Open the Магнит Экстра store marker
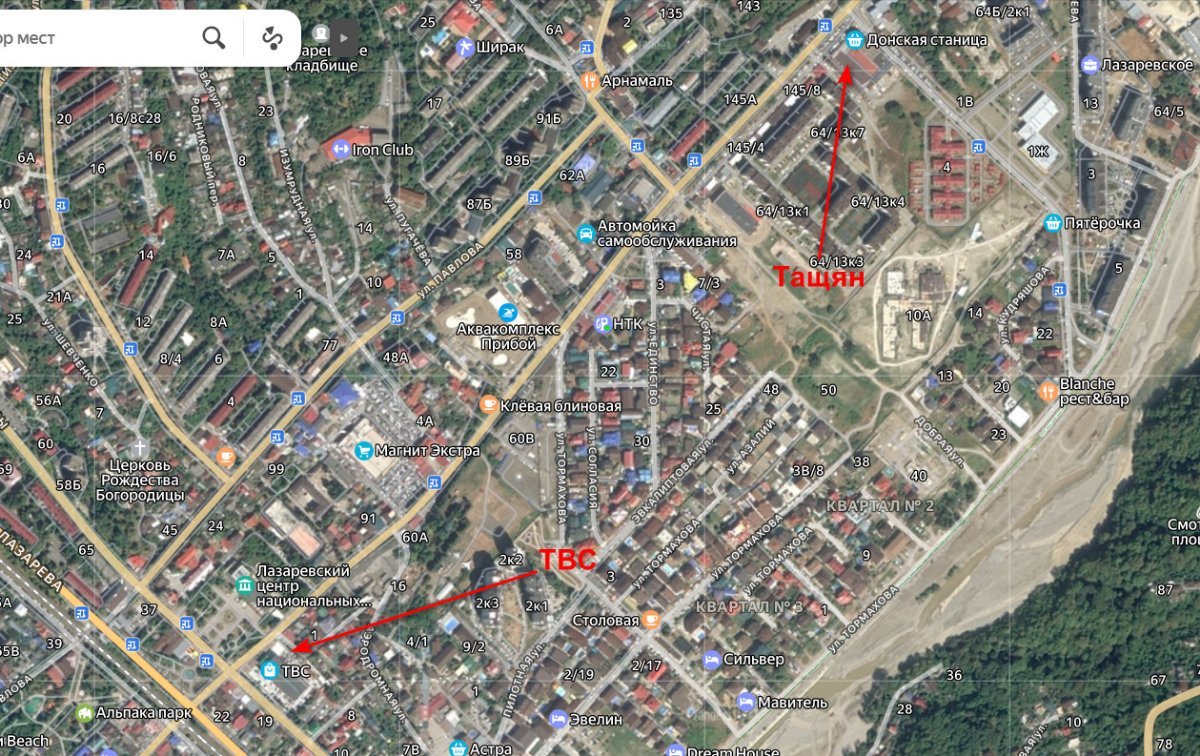 click(364, 451)
